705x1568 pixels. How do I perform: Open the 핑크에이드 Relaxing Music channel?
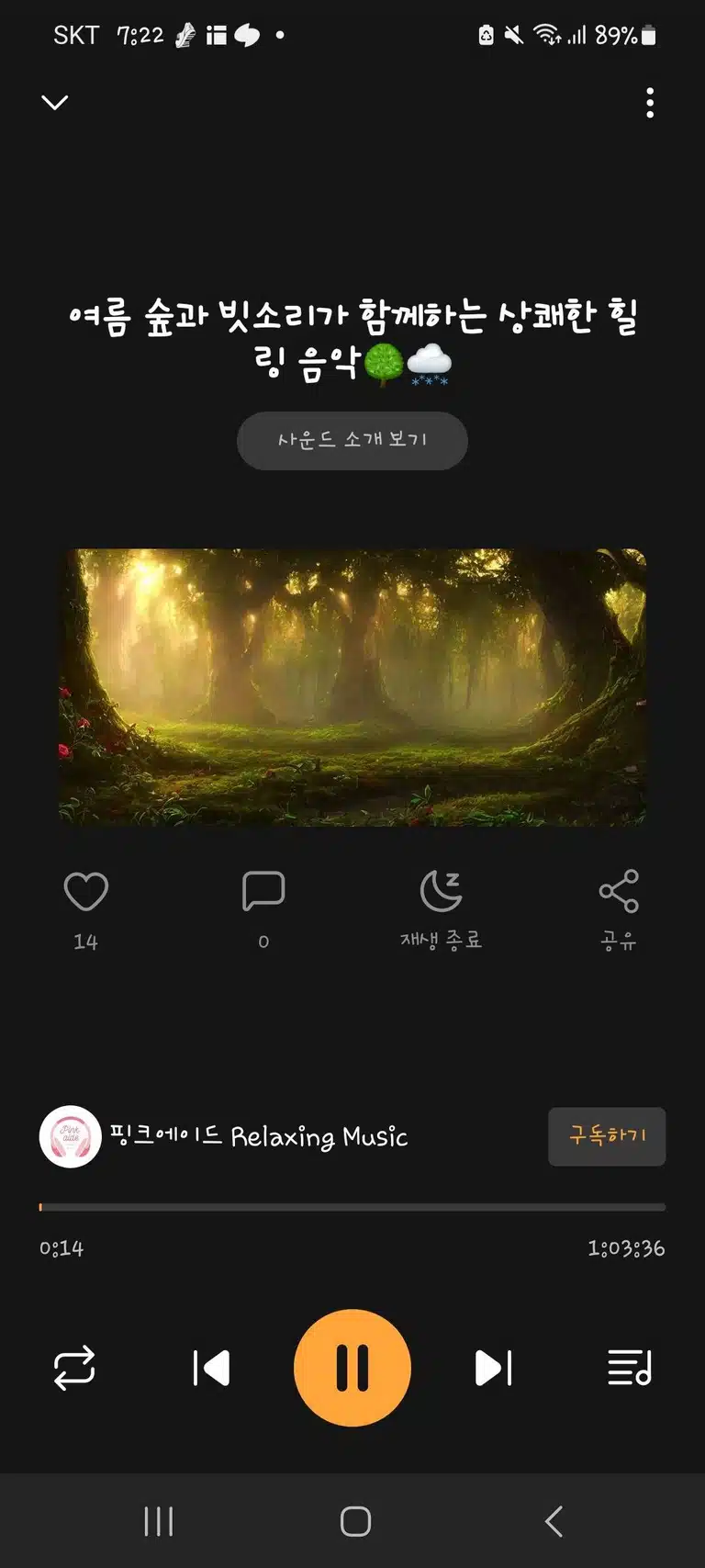[224, 1136]
